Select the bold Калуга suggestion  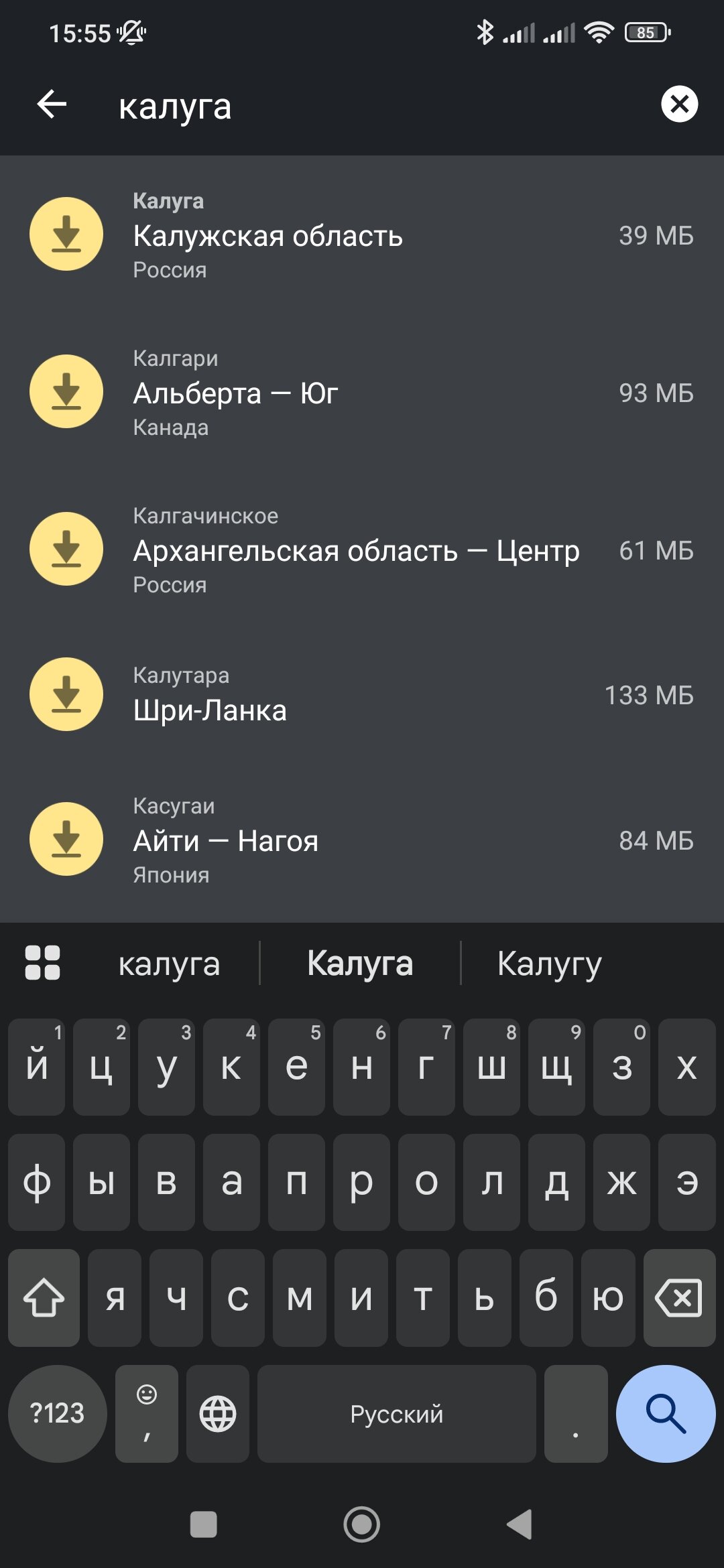tap(360, 964)
